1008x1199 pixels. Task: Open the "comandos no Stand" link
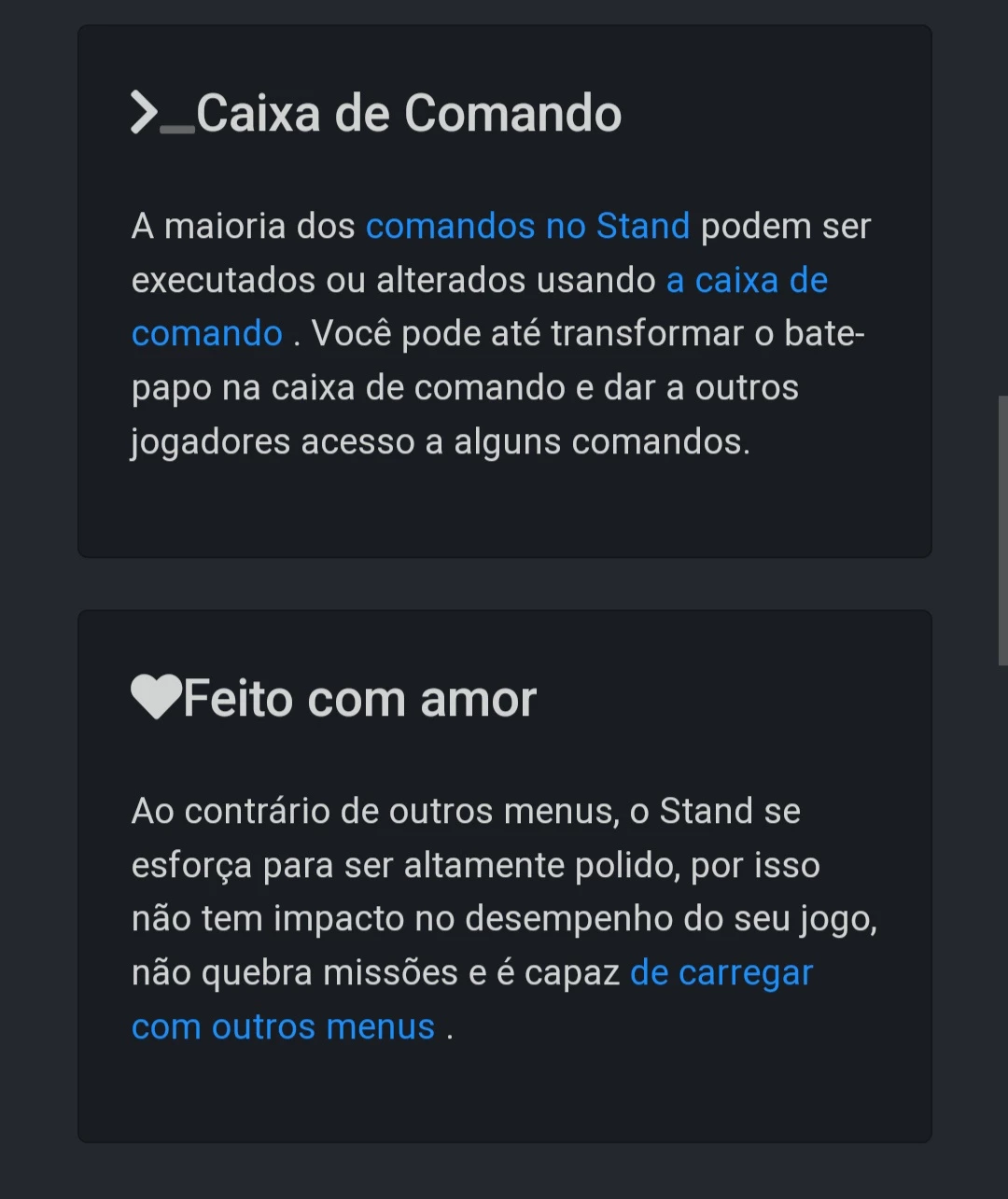527,227
